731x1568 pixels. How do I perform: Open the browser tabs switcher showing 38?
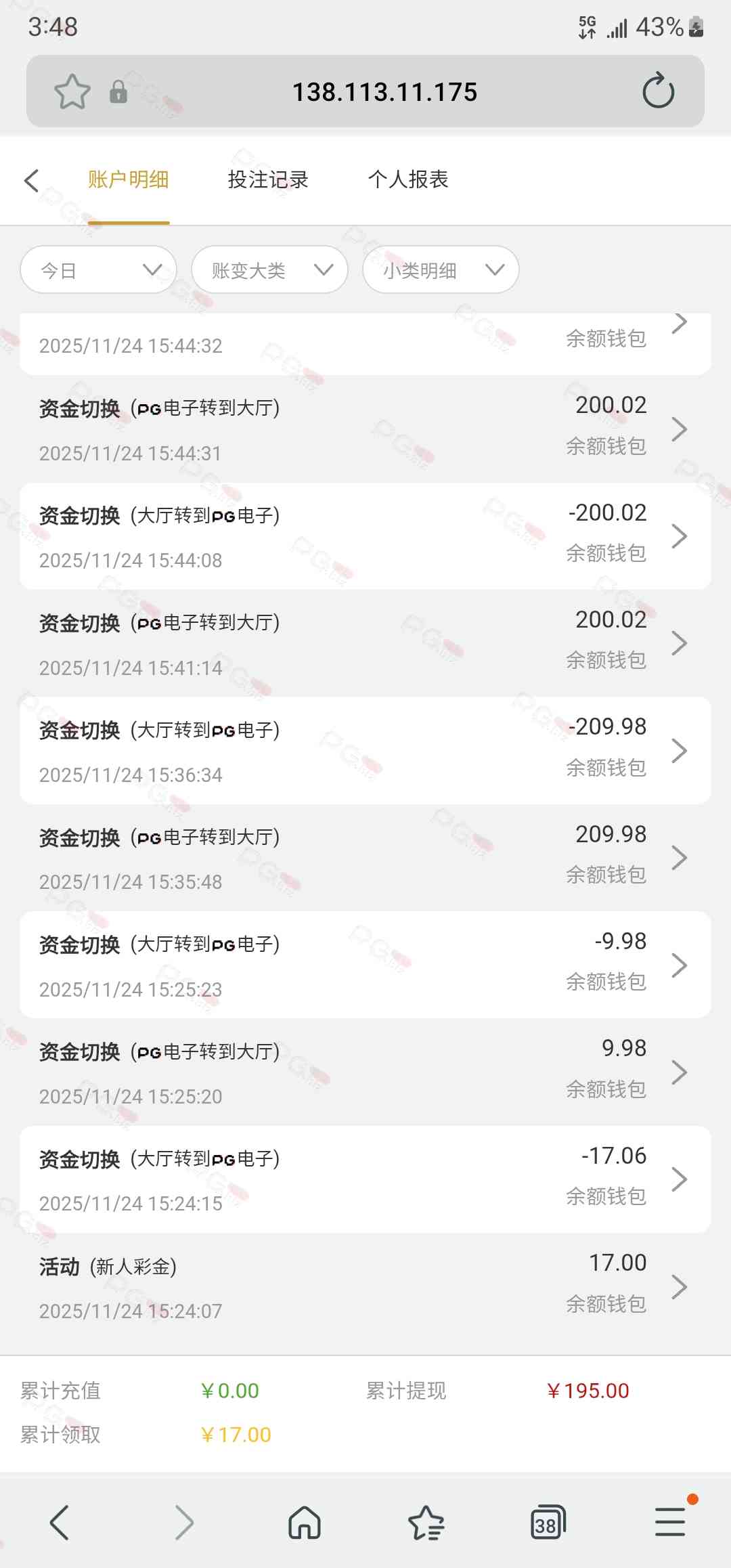pos(548,1523)
